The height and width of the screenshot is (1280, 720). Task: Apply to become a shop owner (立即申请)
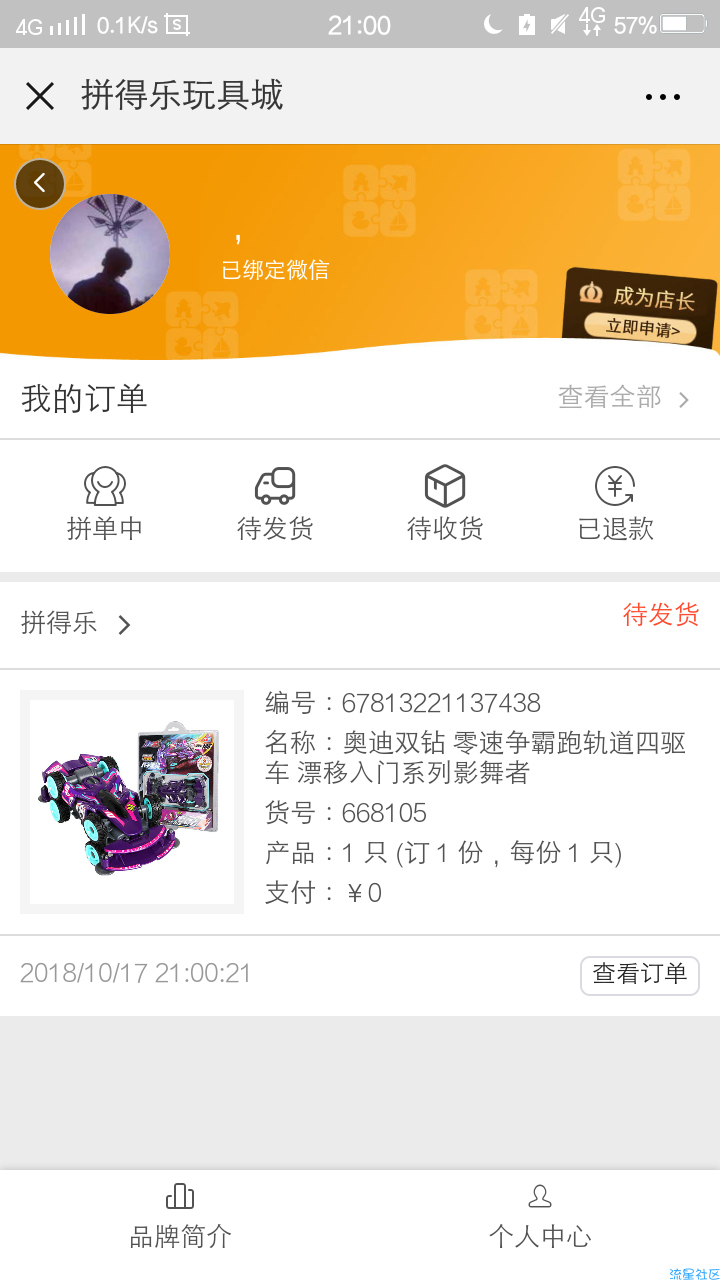point(642,328)
